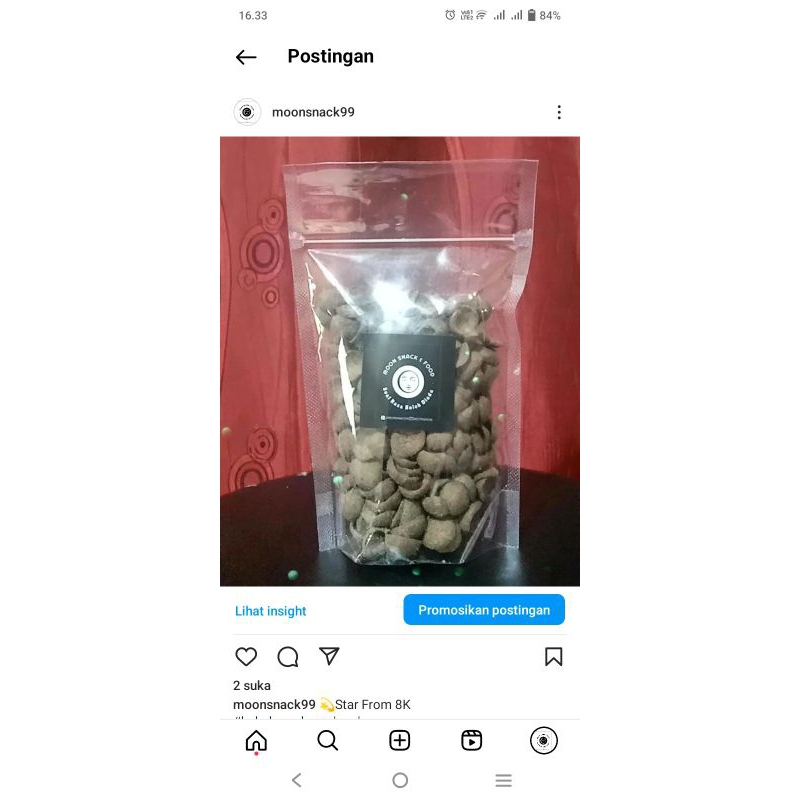Create a new post with the plus tab
Screen dimensions: 800x800
coord(400,741)
